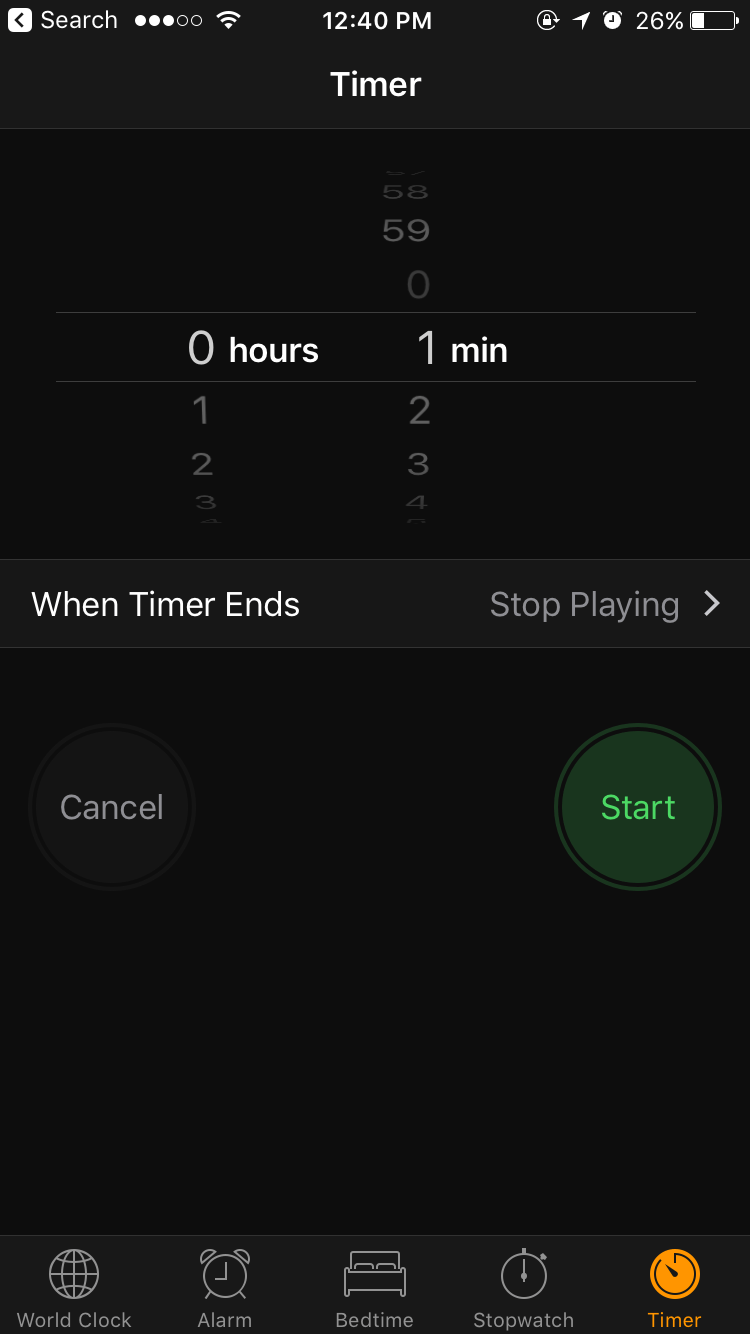Viewport: 750px width, 1334px height.
Task: Select the World Clock tab icon
Action: click(x=74, y=1274)
